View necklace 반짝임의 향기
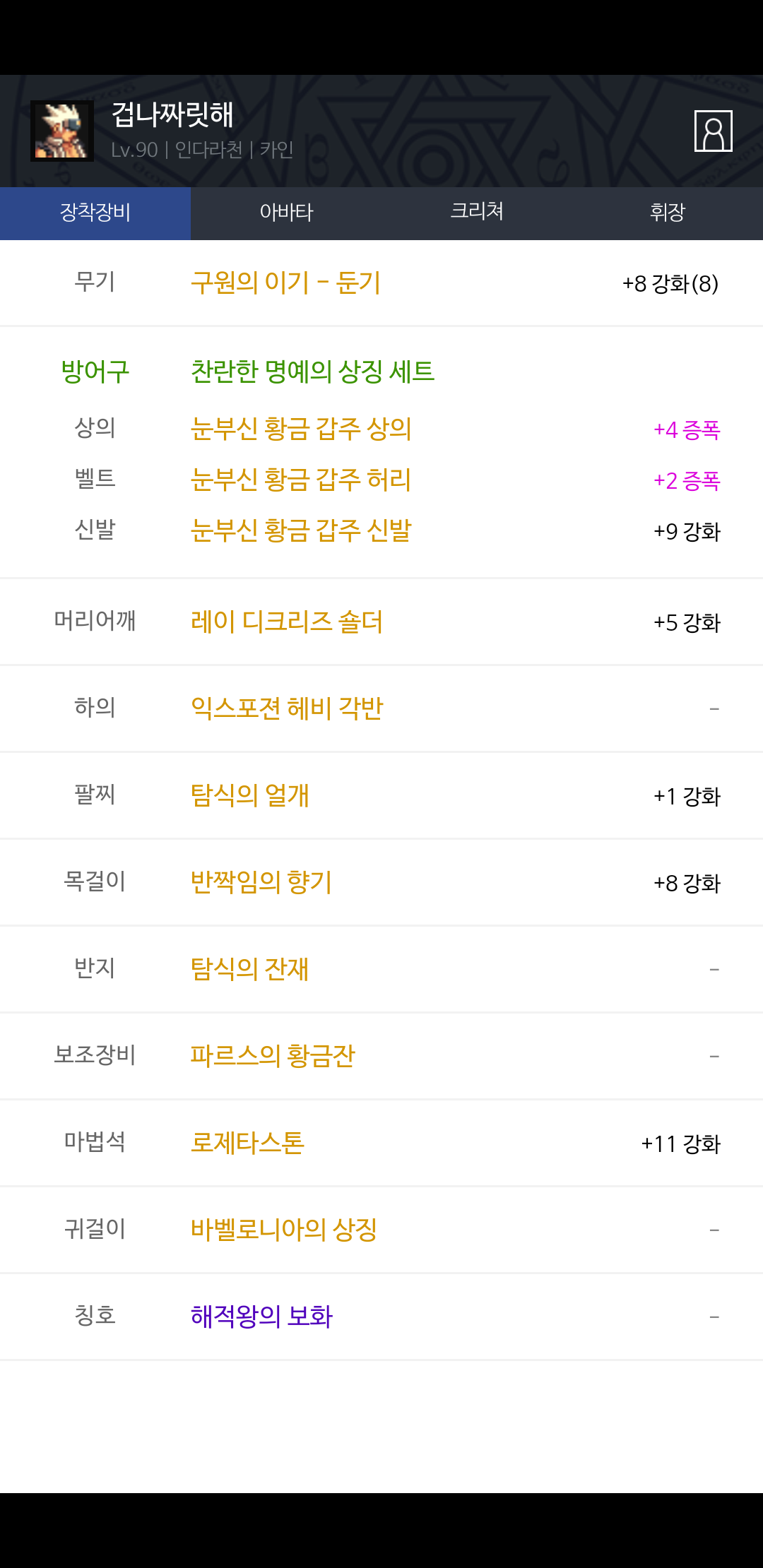 click(261, 882)
